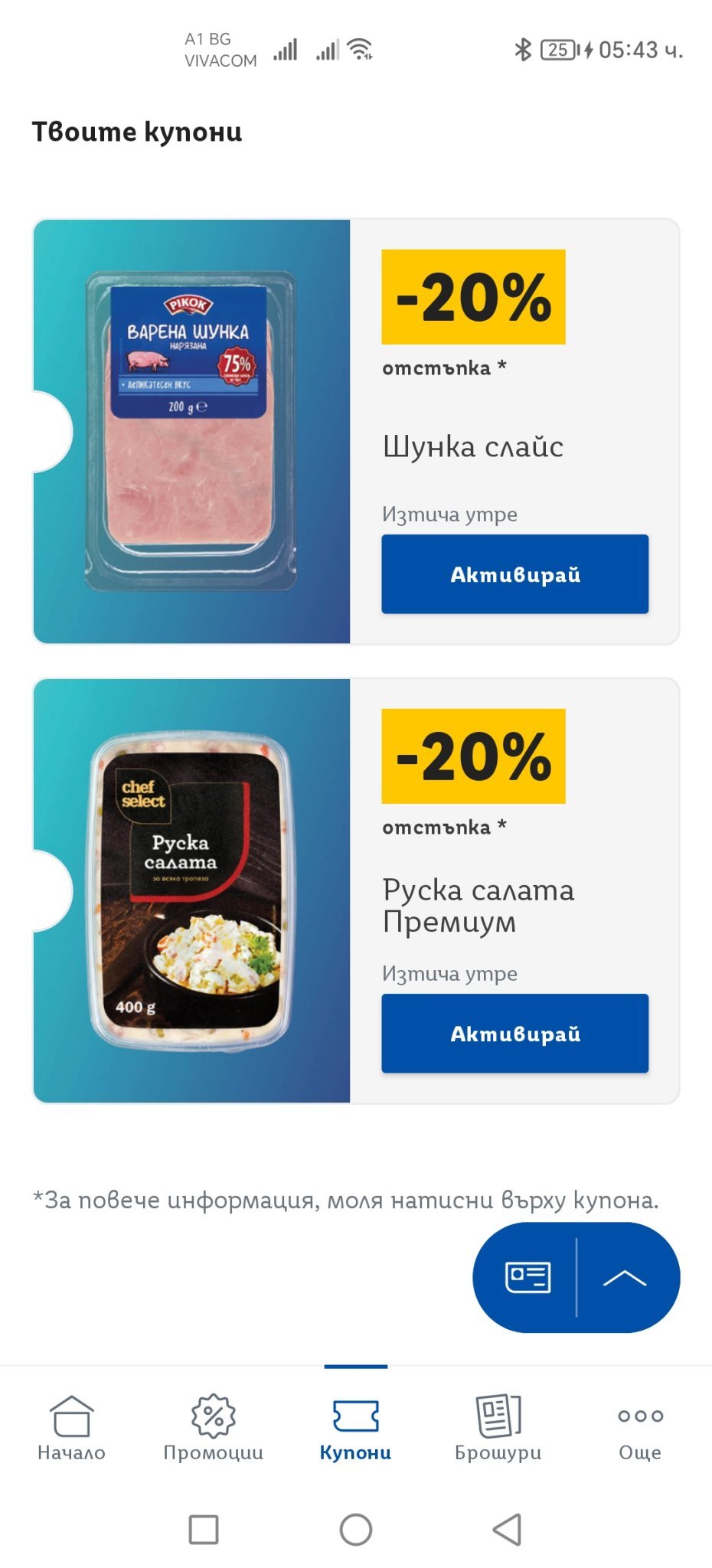Select the Купони tab
Screen dimensions: 712x1568
(x=355, y=1428)
